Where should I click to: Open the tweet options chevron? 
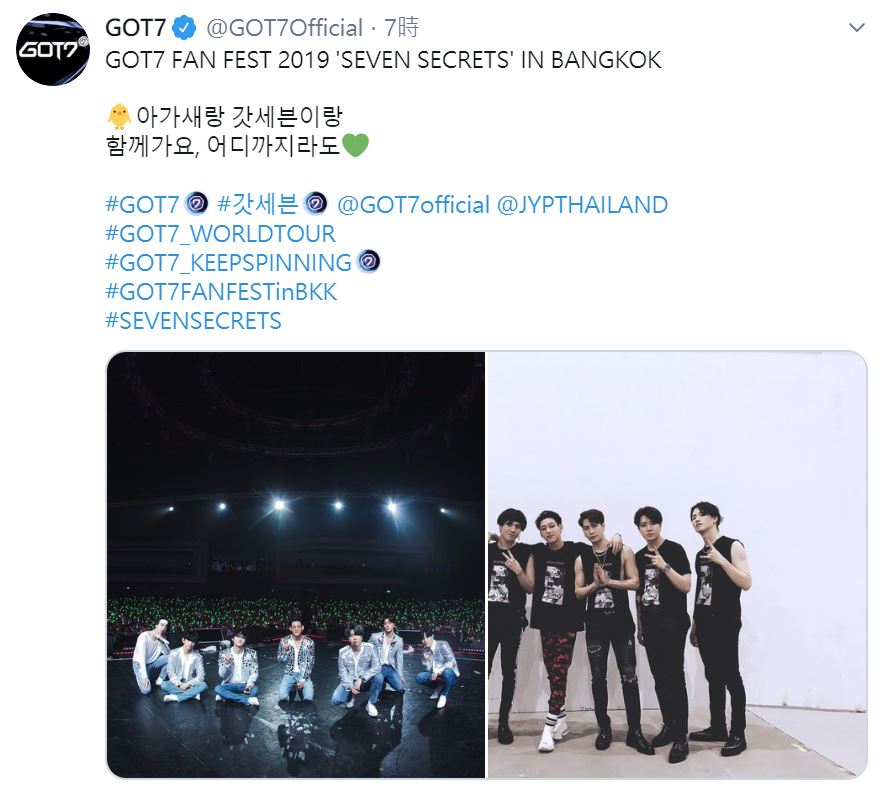coord(856,28)
